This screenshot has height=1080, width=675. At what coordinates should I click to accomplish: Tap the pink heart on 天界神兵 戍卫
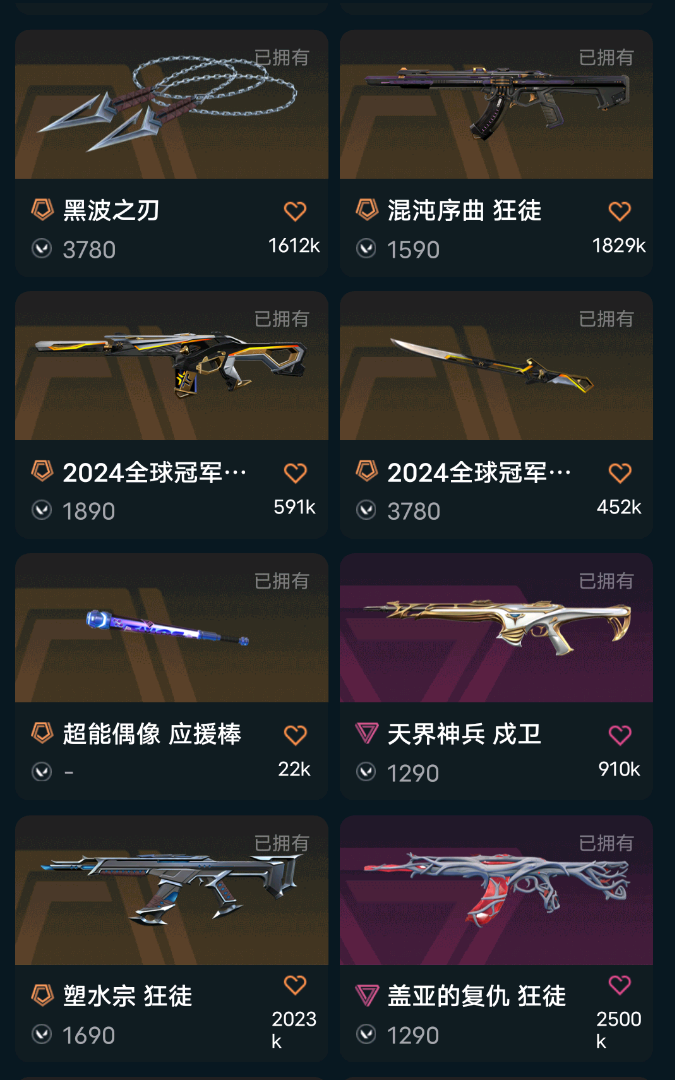[x=620, y=735]
